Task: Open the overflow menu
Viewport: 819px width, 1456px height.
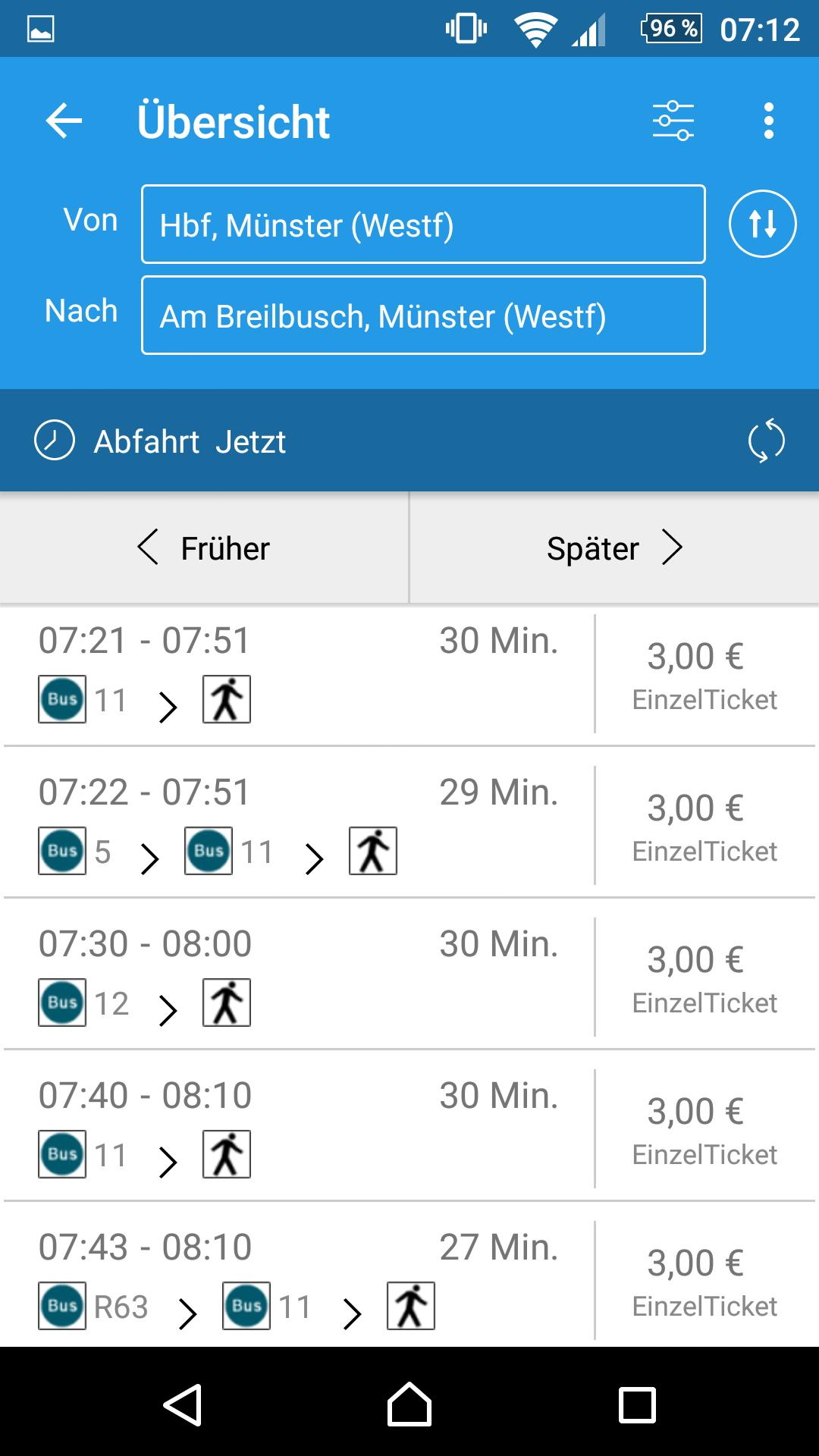Action: coord(768,120)
